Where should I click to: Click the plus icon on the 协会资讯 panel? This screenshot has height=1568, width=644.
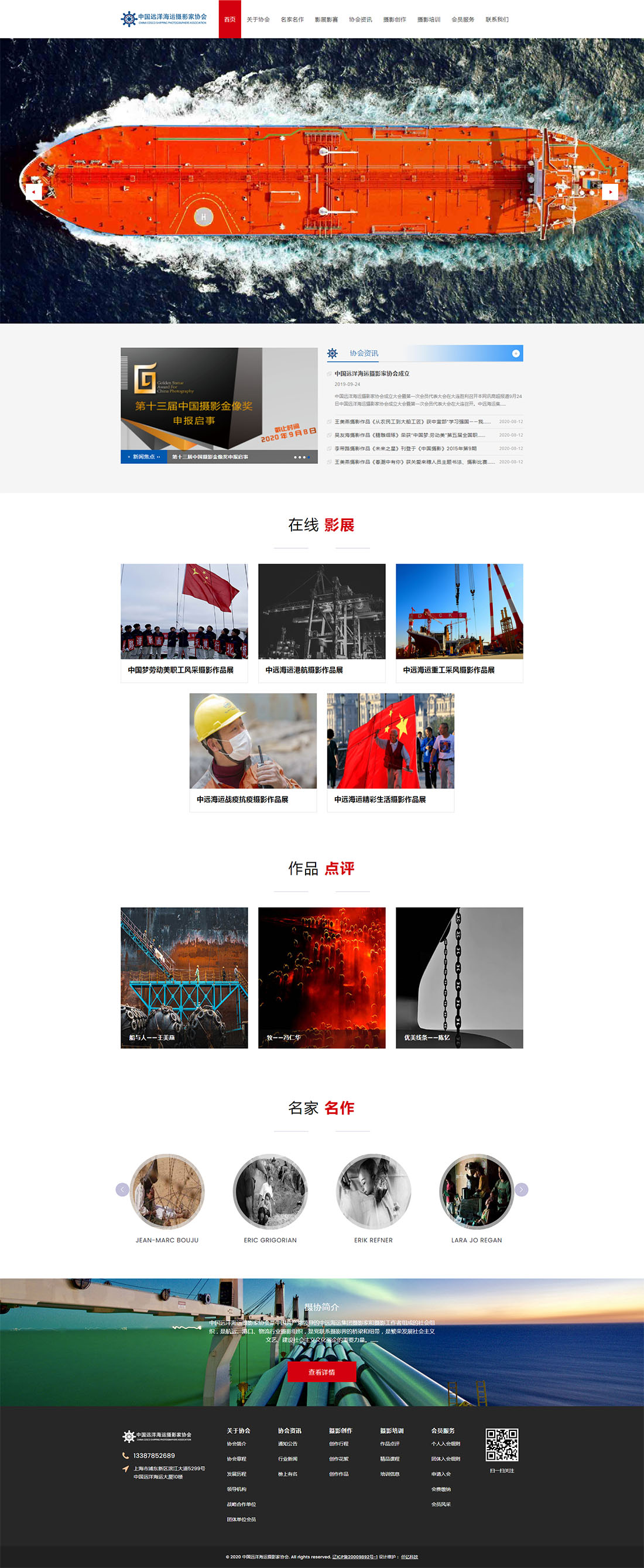point(516,354)
